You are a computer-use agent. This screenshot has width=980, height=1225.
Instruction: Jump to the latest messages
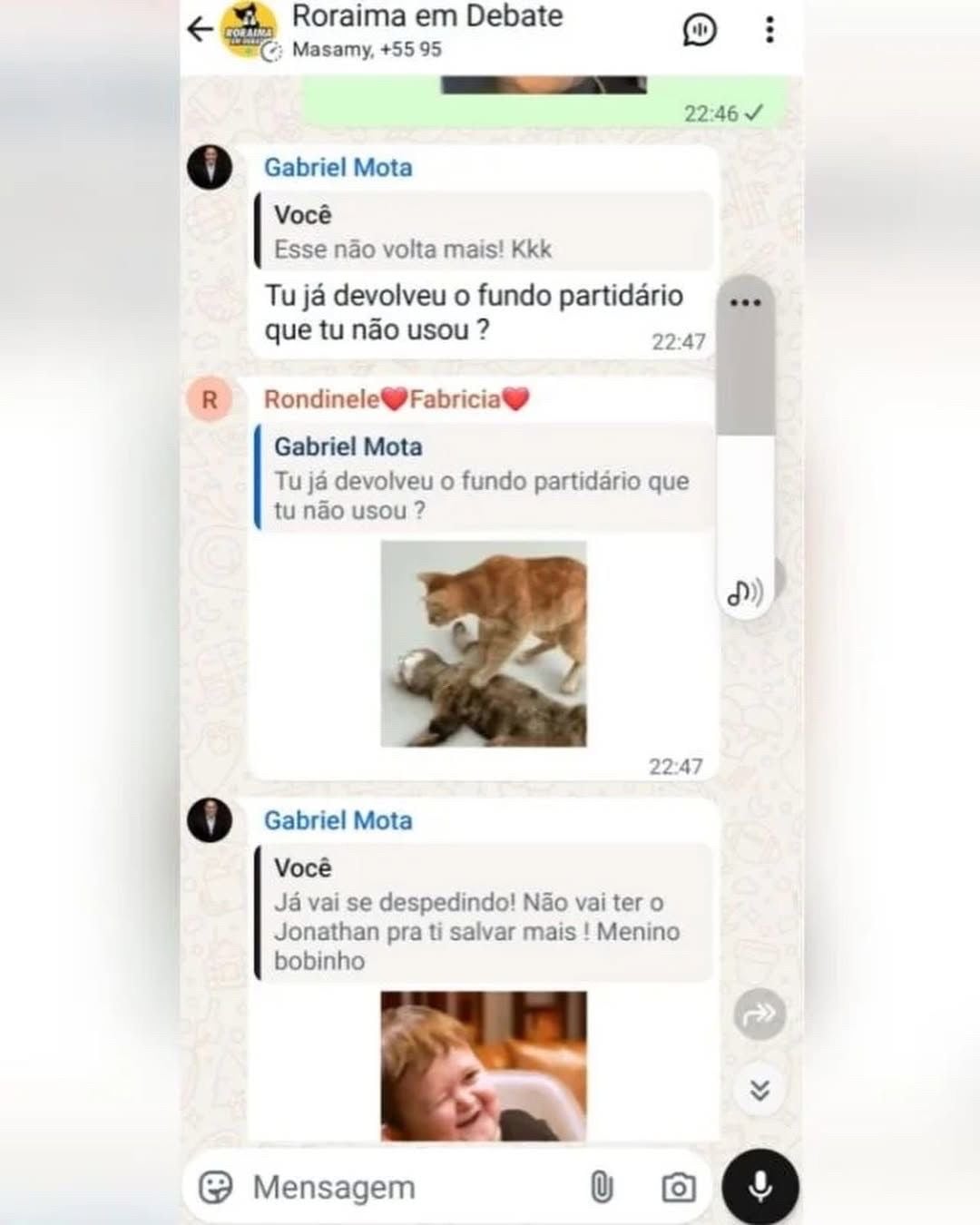point(759,1090)
